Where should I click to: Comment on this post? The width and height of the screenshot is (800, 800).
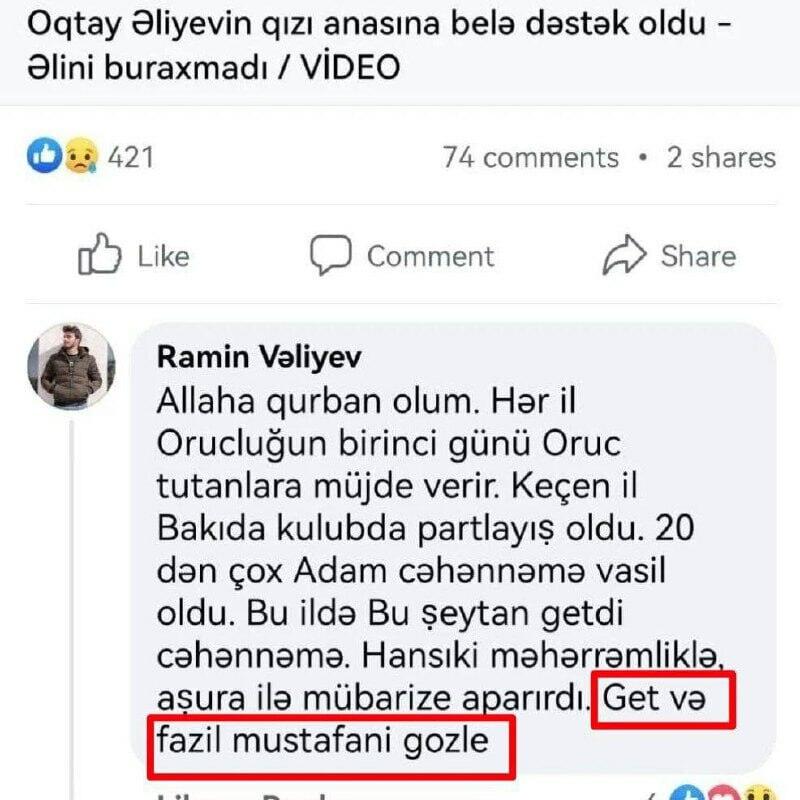coord(401,255)
